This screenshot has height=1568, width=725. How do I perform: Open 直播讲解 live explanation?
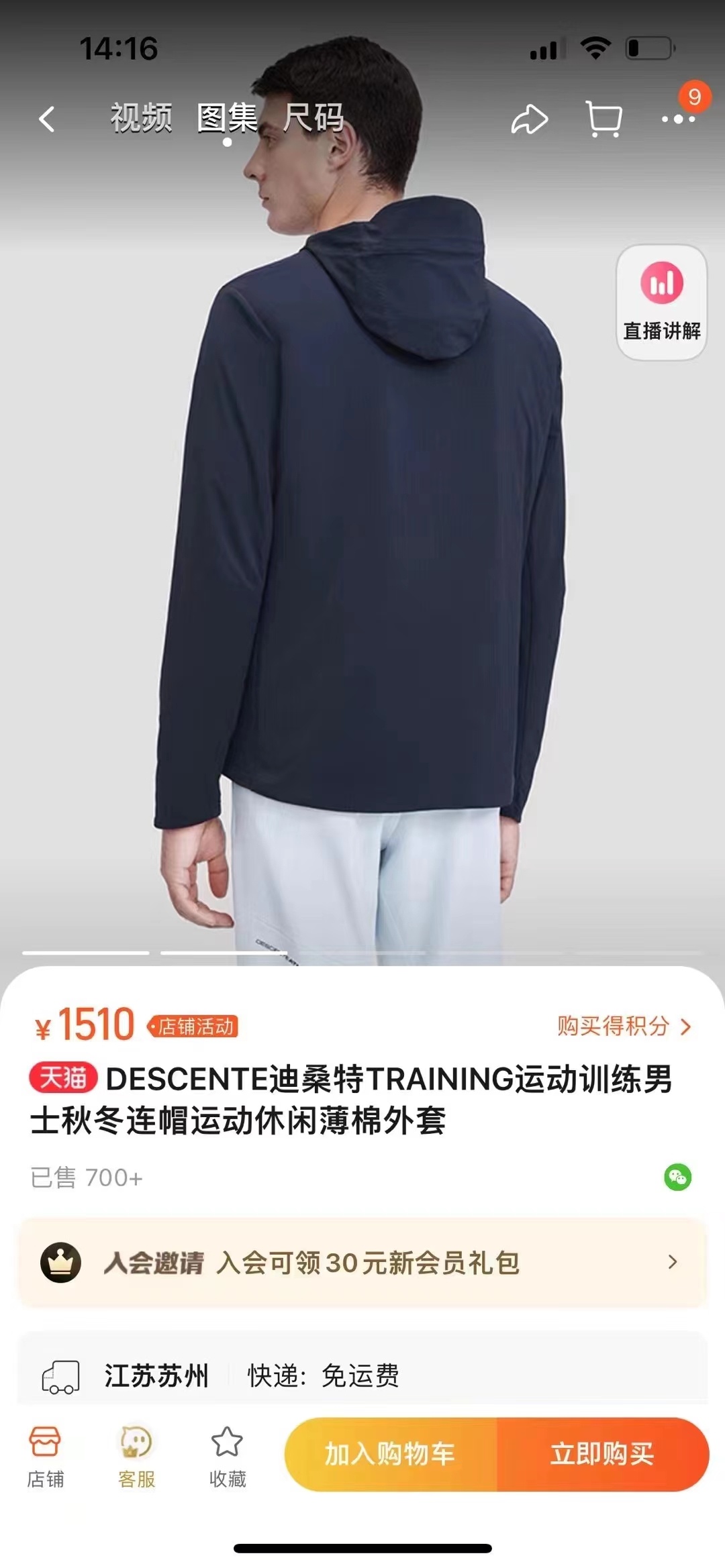(661, 302)
